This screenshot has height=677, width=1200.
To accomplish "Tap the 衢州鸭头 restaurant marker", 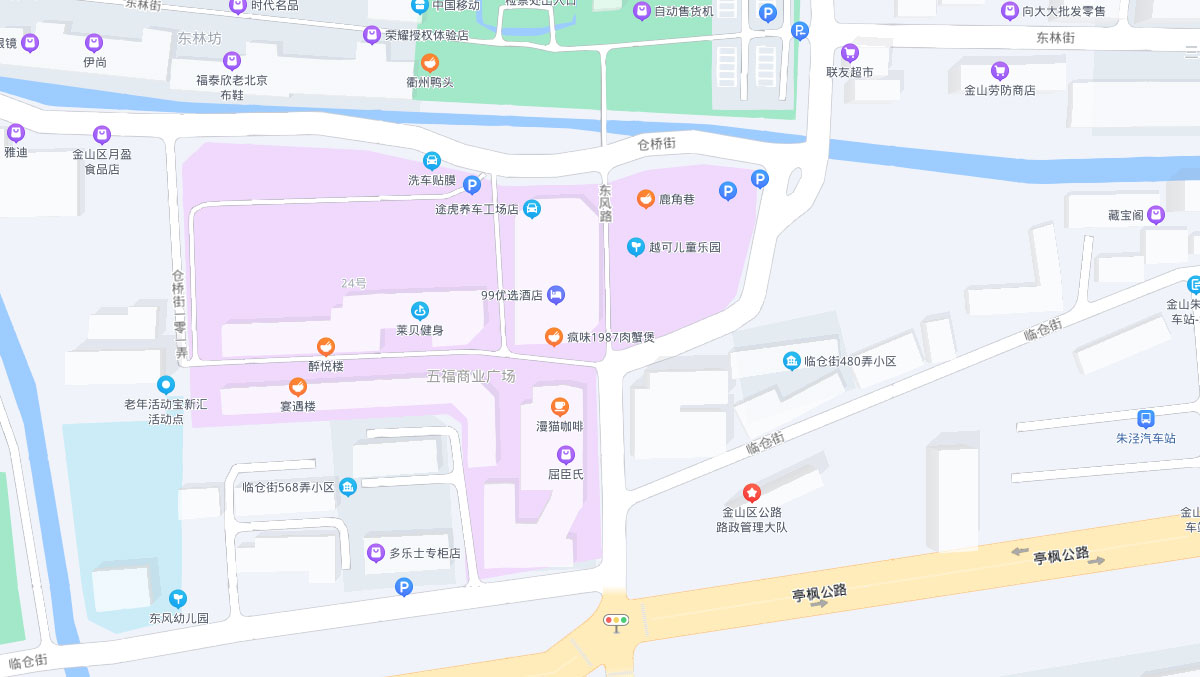I will pyautogui.click(x=430, y=63).
